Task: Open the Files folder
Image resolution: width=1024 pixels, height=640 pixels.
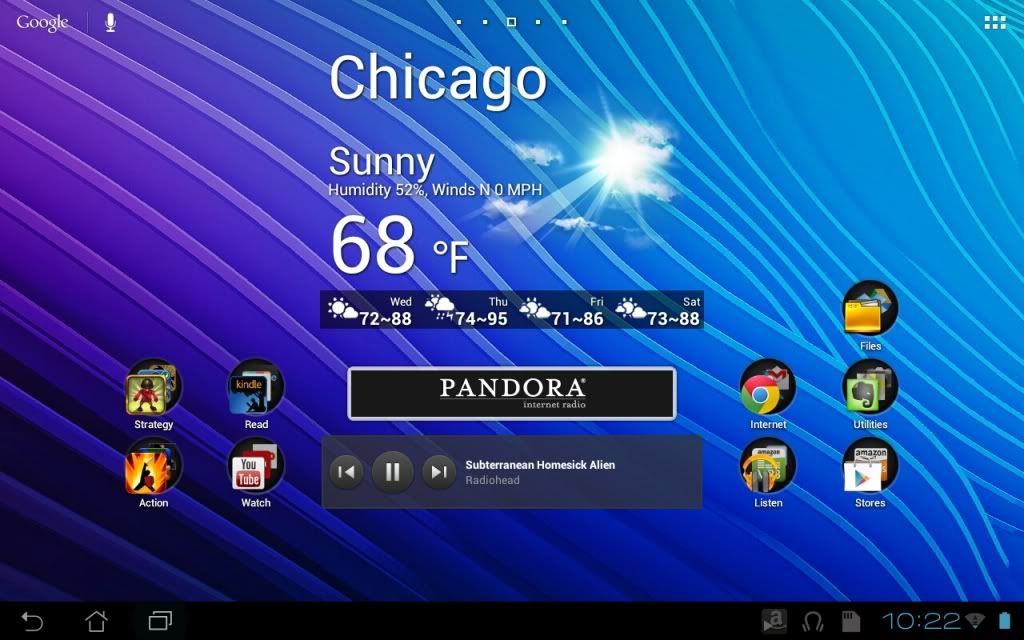Action: coord(870,310)
